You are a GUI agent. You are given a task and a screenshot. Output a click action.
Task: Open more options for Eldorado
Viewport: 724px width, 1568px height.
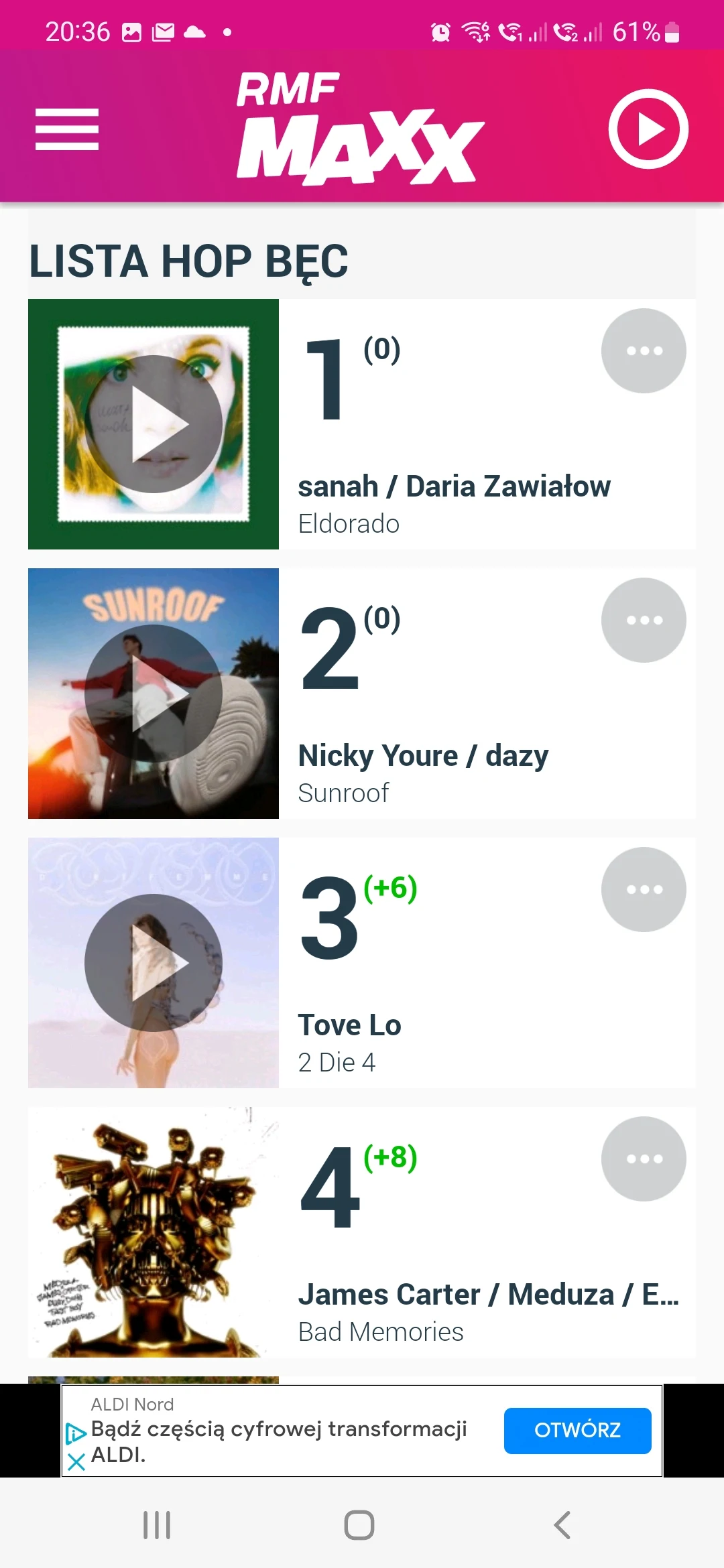point(644,350)
